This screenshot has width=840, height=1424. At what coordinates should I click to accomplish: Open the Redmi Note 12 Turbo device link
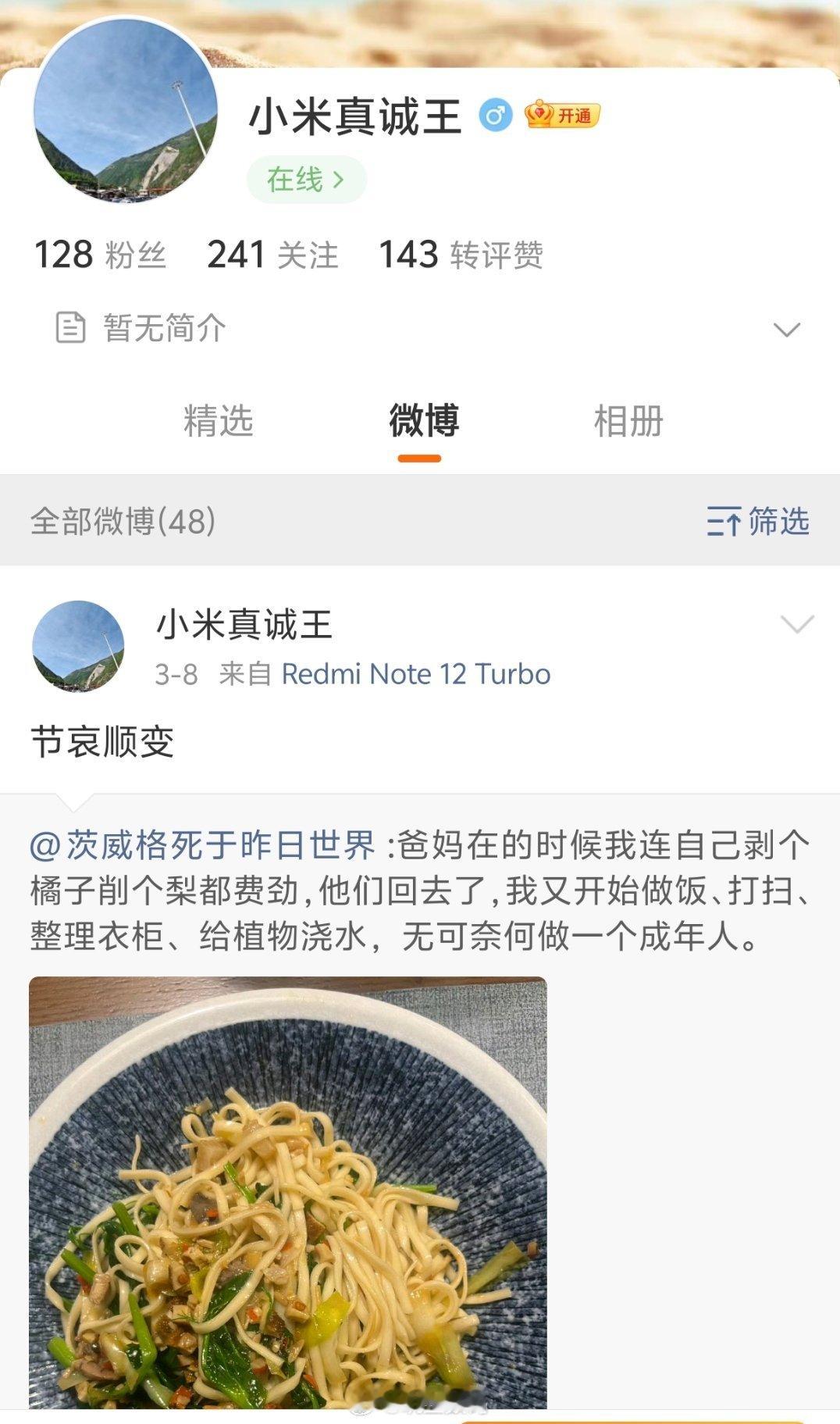(416, 675)
